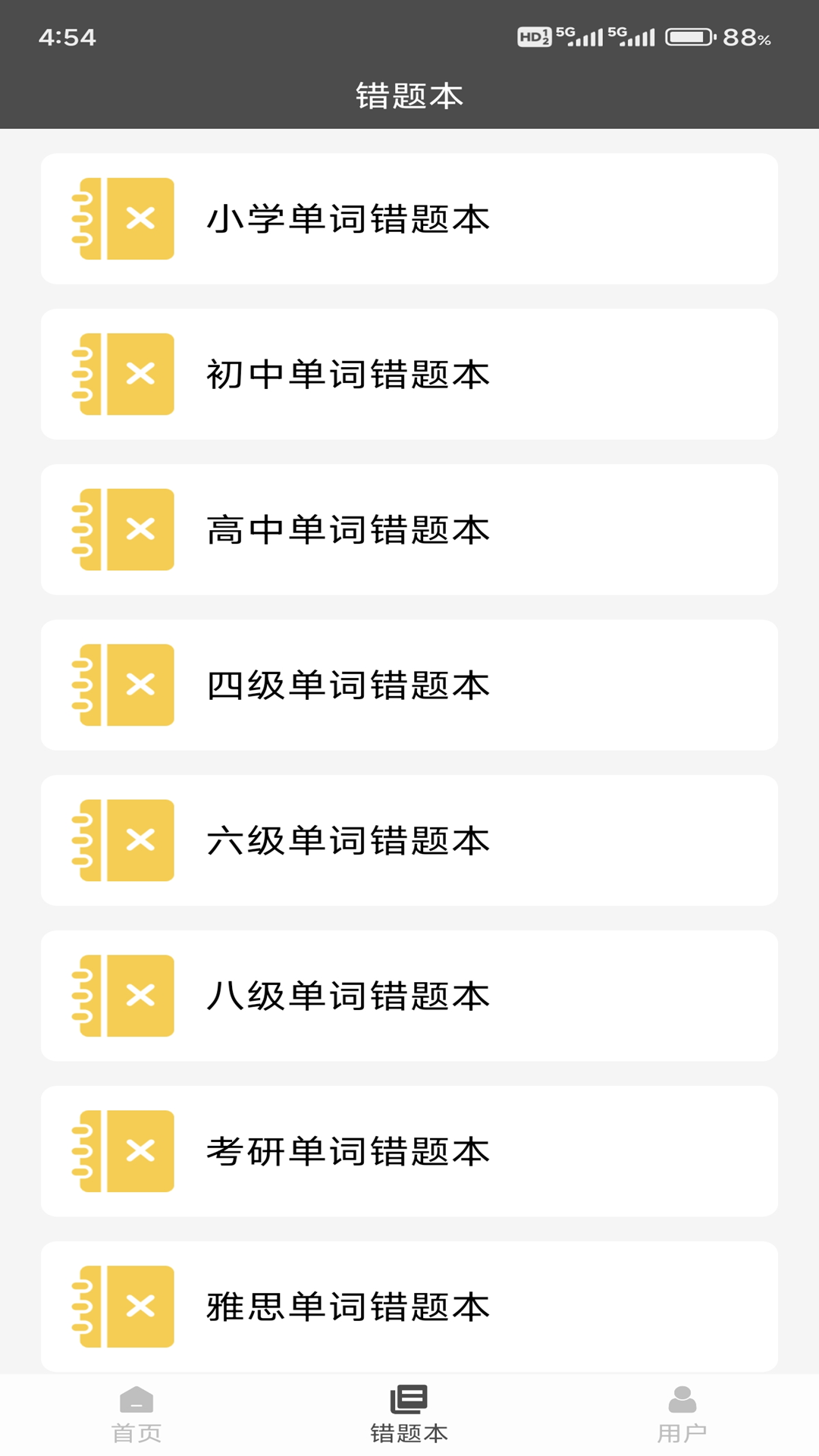Click the 考研单词错题本 notebook icon
This screenshot has width=819, height=1456.
point(124,1151)
